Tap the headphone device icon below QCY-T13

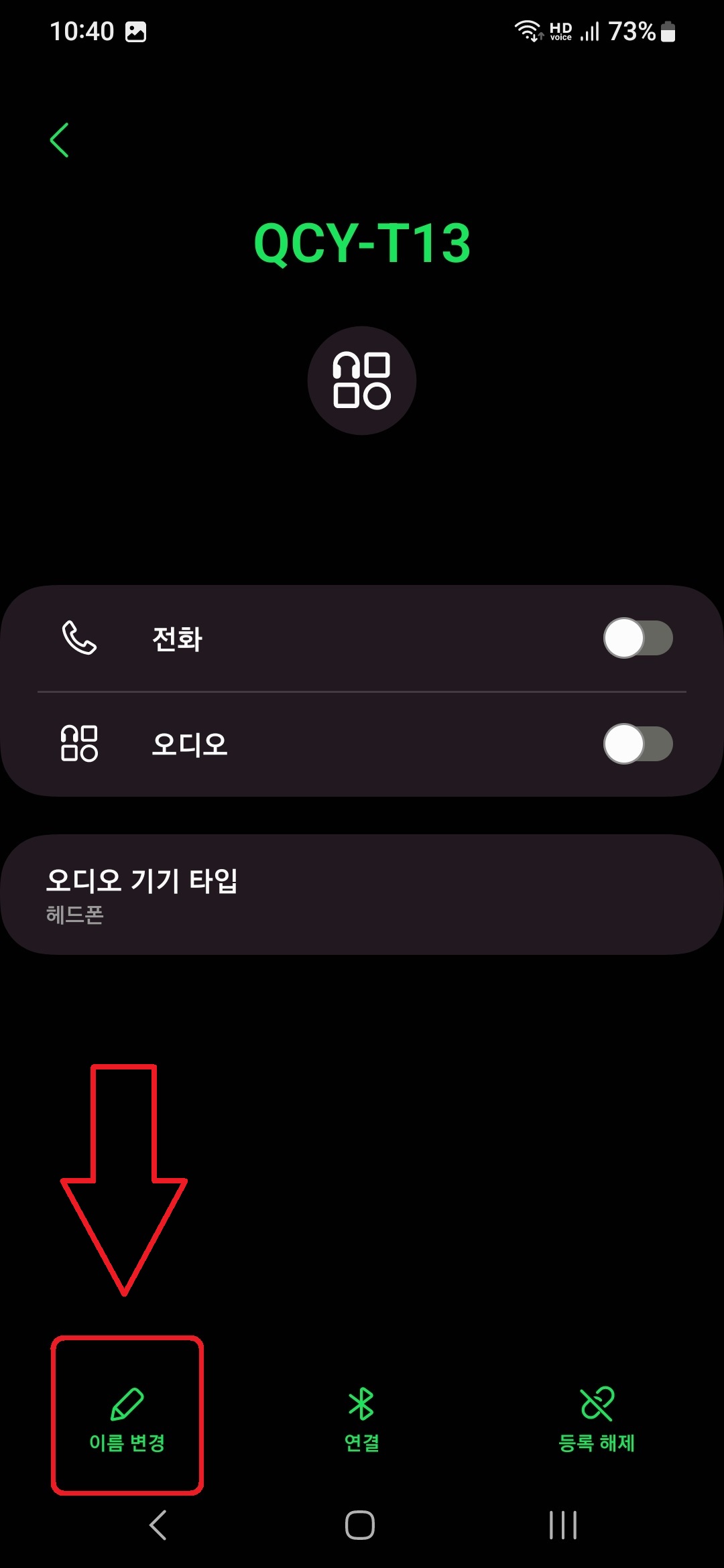361,380
